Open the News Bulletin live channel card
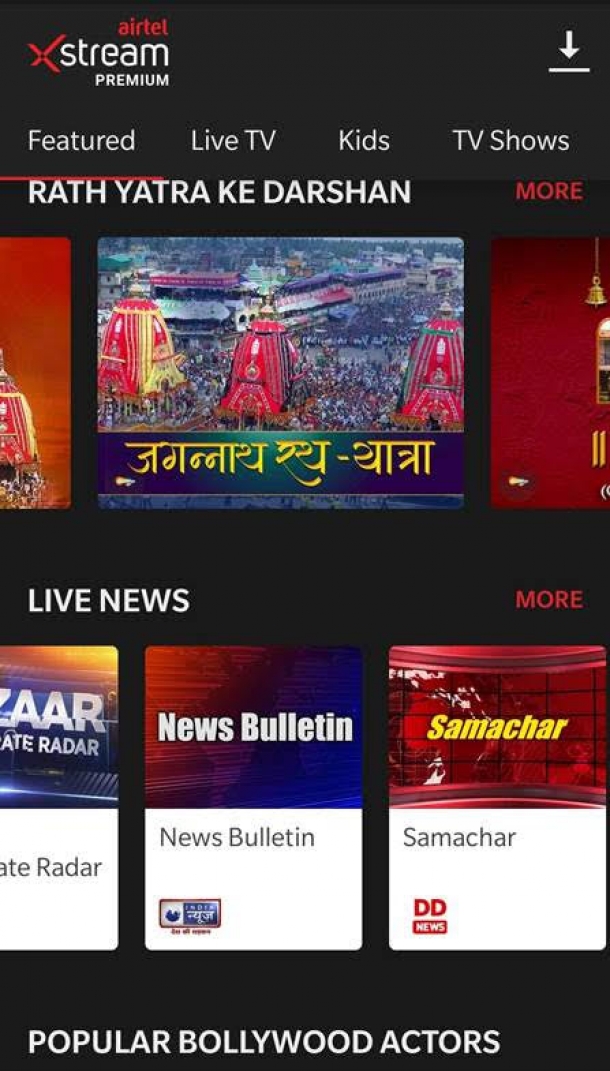The image size is (610, 1071). click(253, 797)
